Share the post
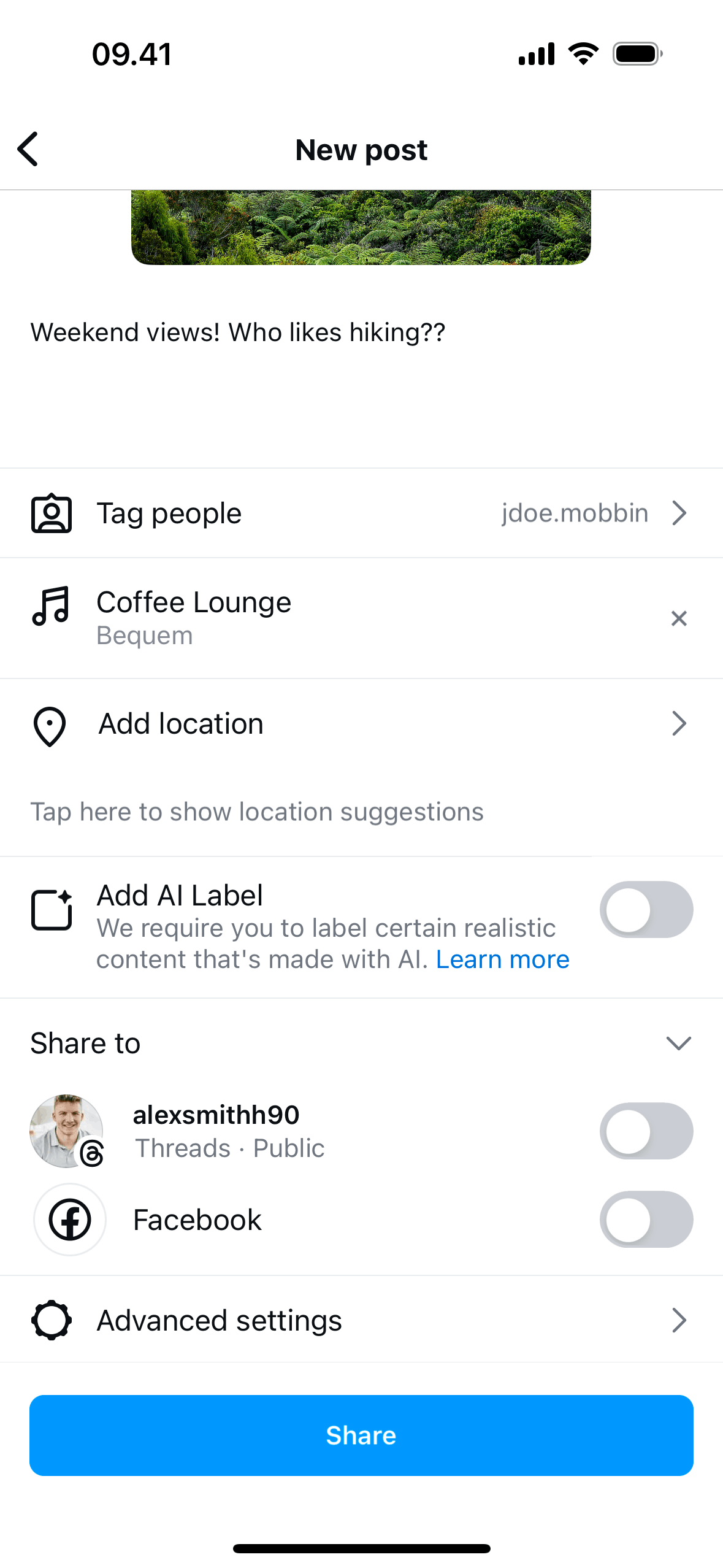 point(361,1435)
